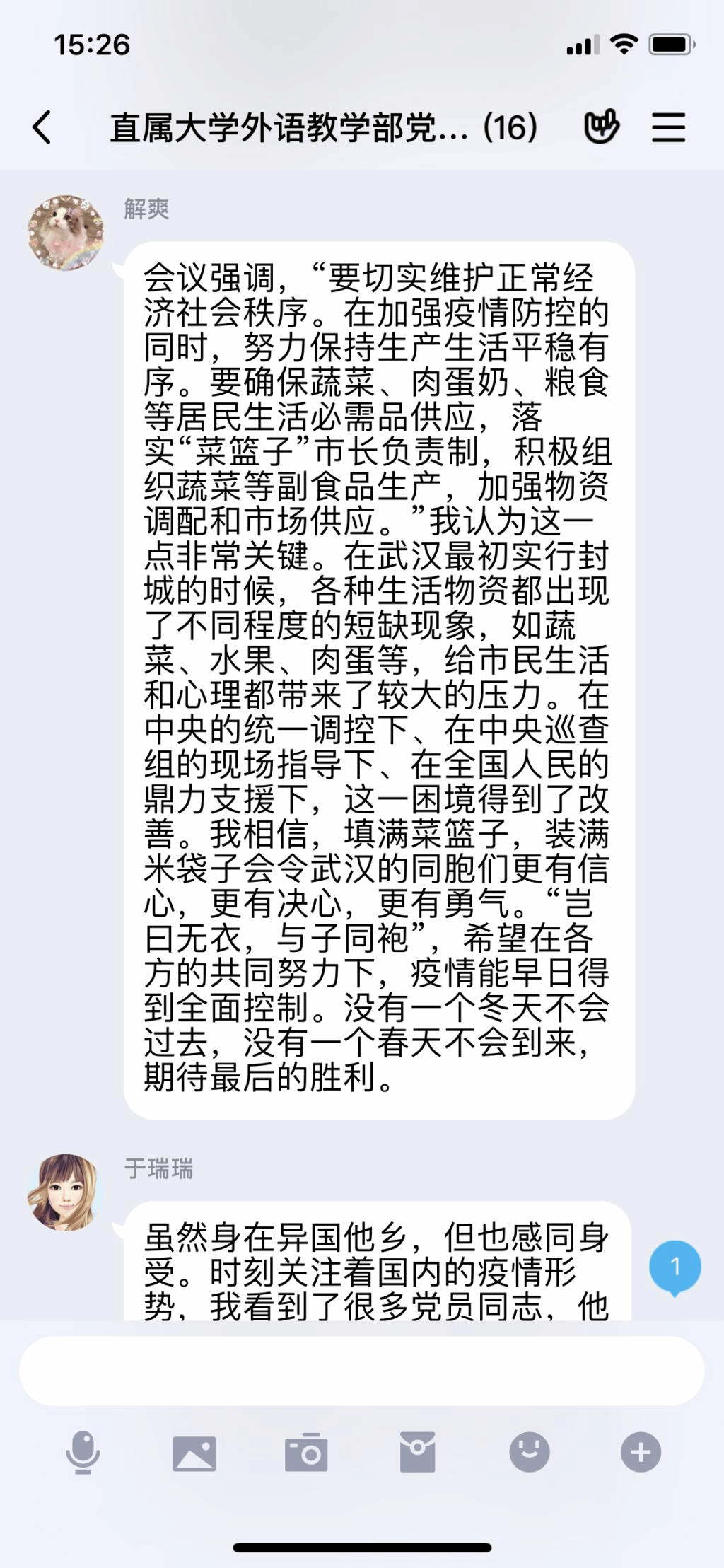Open the red packet icon
724x1568 pixels.
point(417,1453)
